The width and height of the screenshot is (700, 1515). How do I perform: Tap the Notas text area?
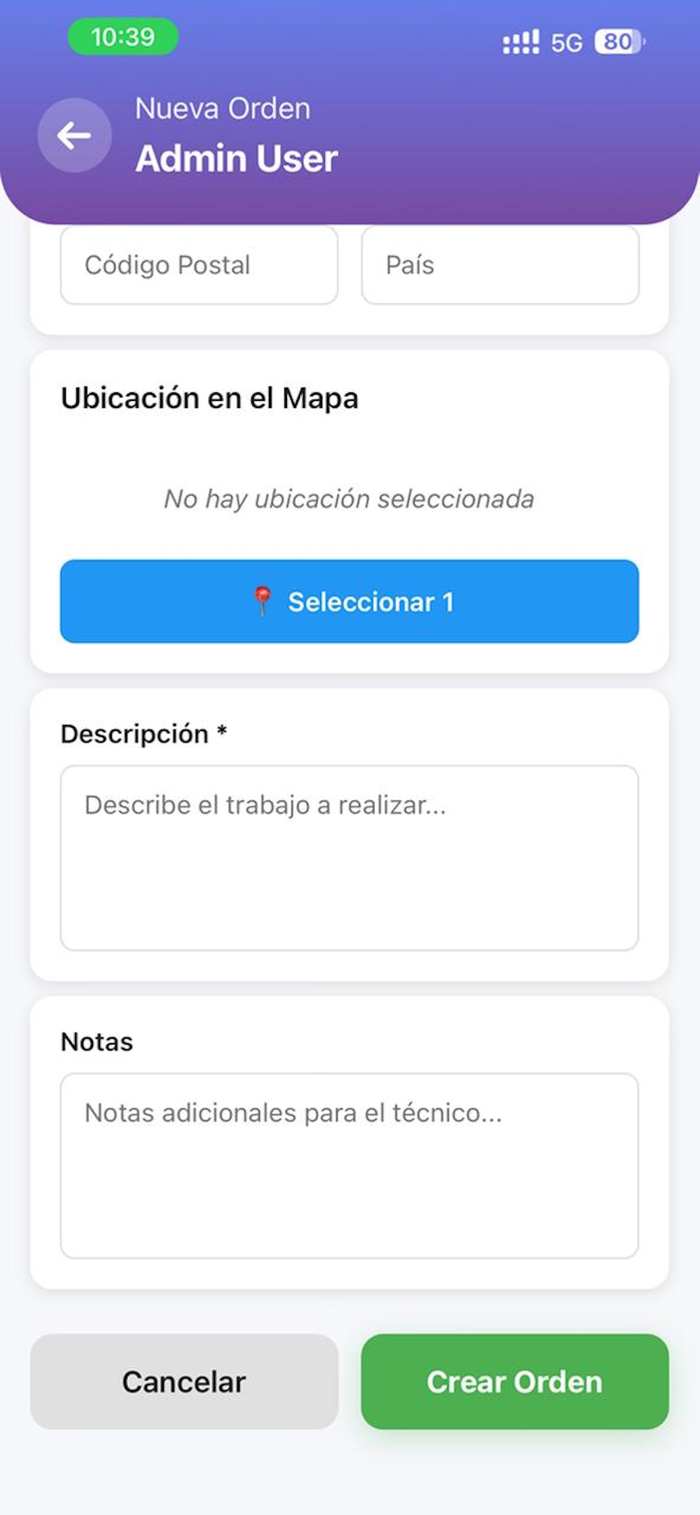(x=349, y=1166)
